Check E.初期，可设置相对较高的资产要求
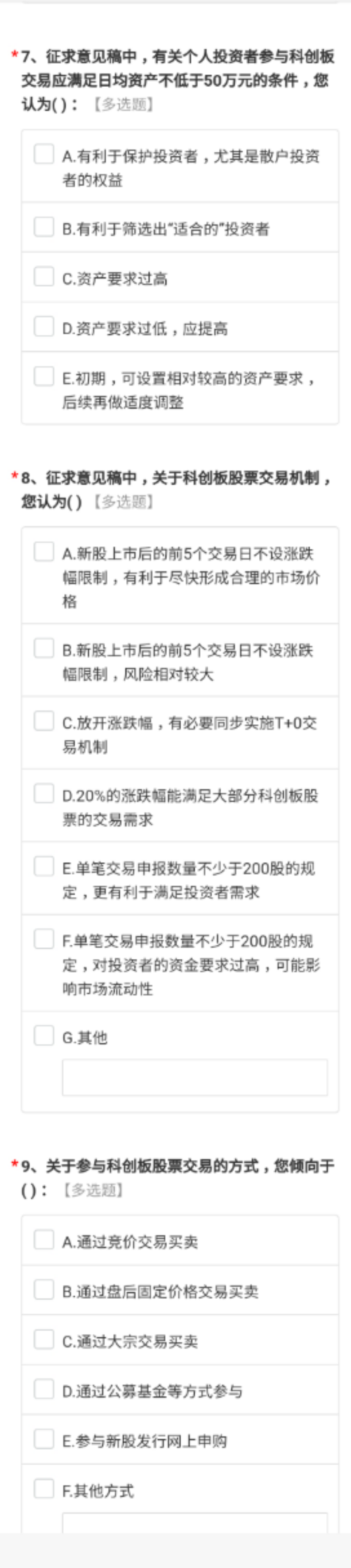The image size is (351, 1568). coord(44,376)
